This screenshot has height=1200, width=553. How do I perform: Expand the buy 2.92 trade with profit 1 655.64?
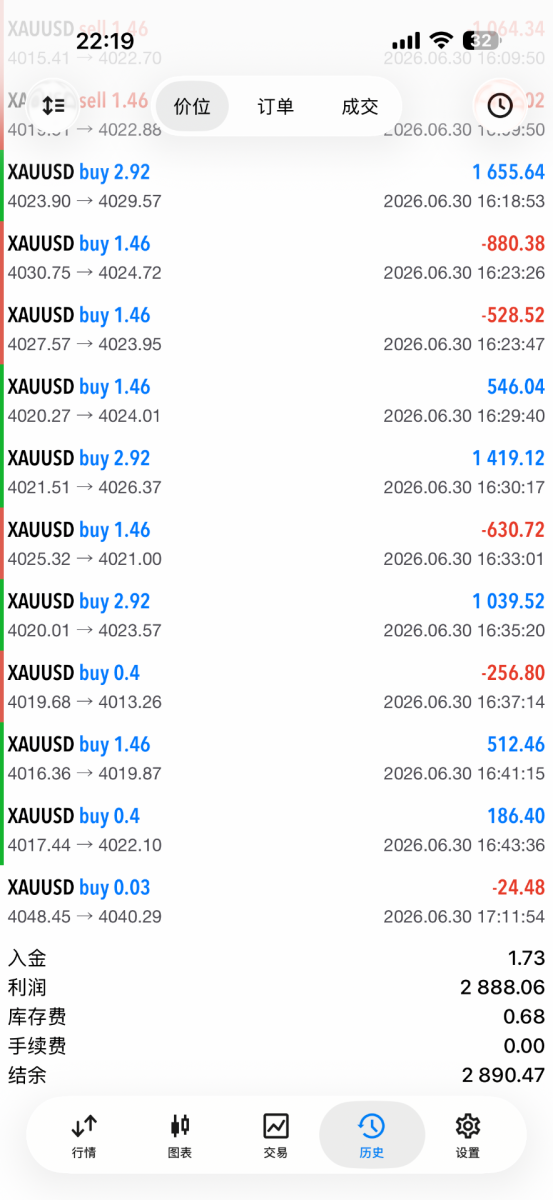tap(276, 186)
